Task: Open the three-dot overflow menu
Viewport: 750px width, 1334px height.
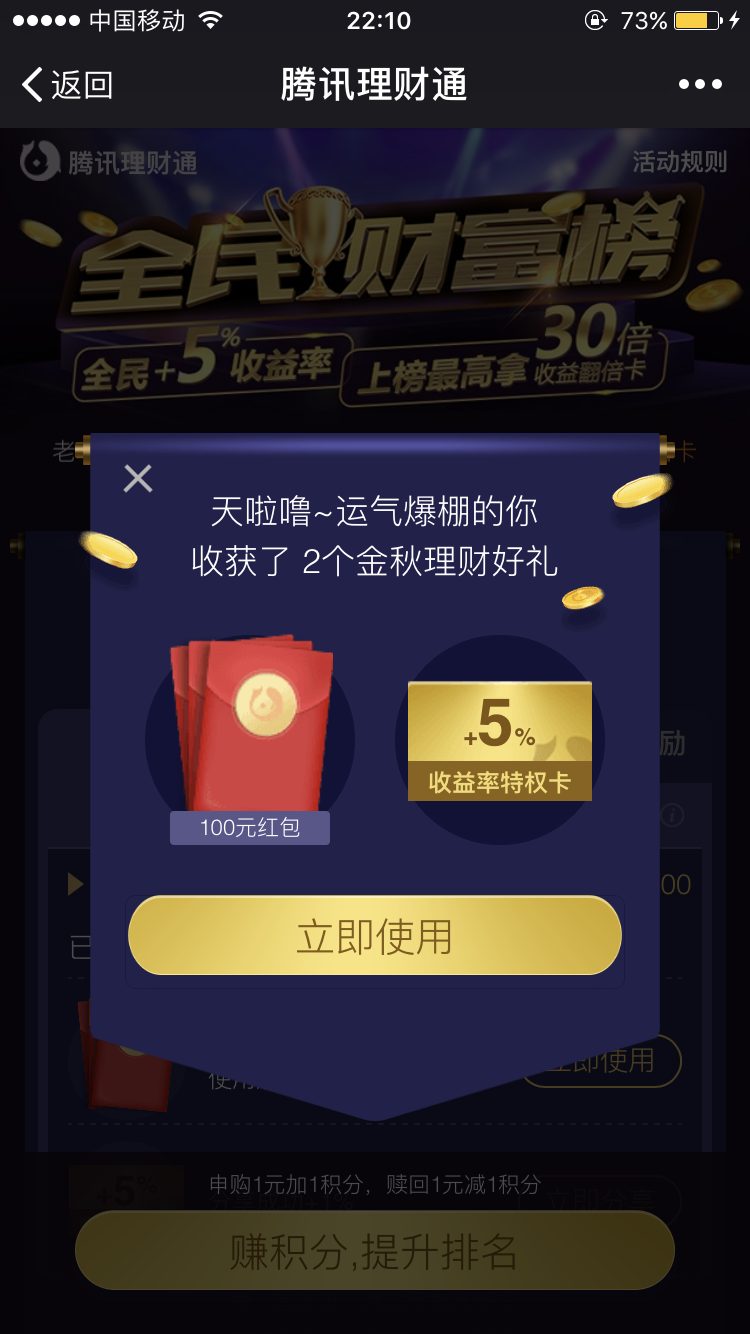Action: (x=700, y=85)
